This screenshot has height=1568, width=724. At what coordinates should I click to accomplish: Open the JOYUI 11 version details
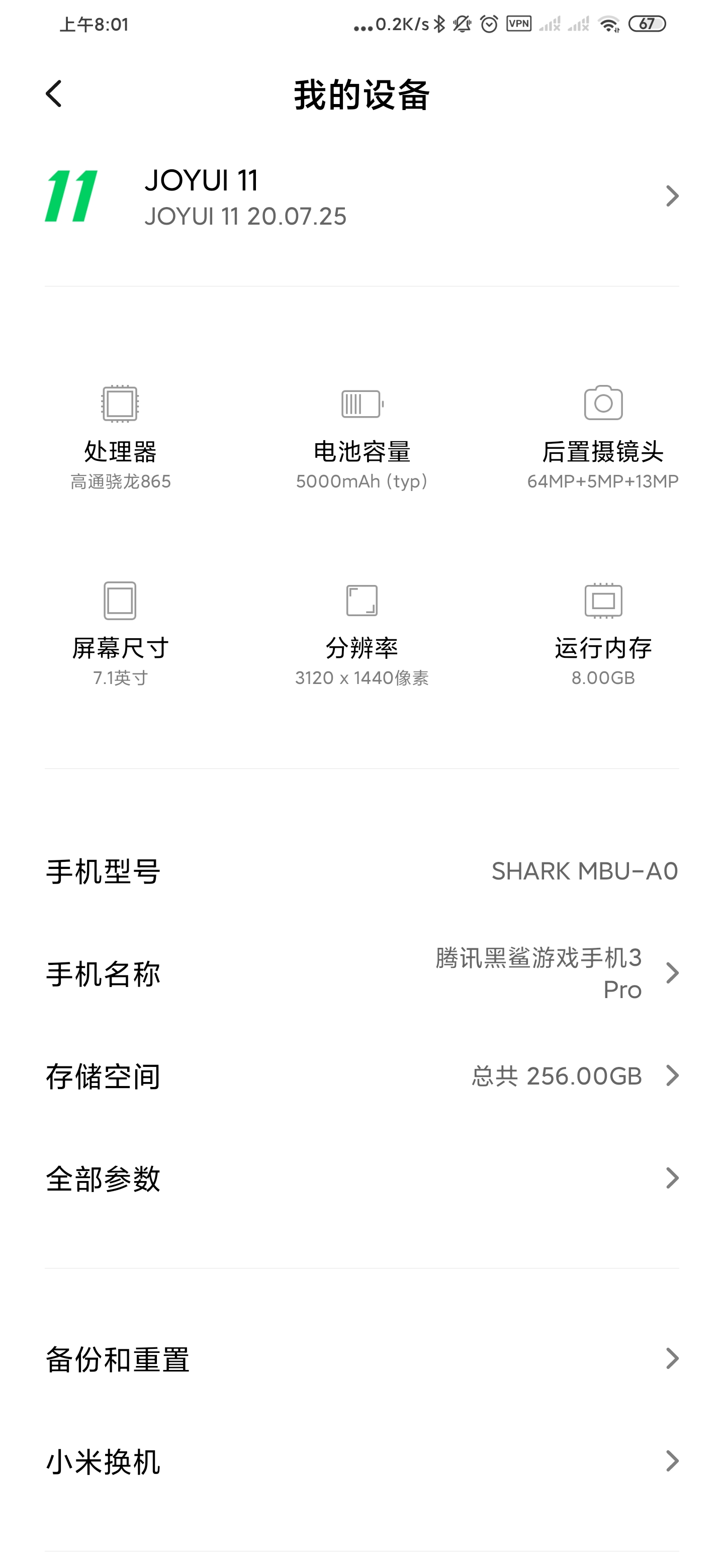[361, 197]
